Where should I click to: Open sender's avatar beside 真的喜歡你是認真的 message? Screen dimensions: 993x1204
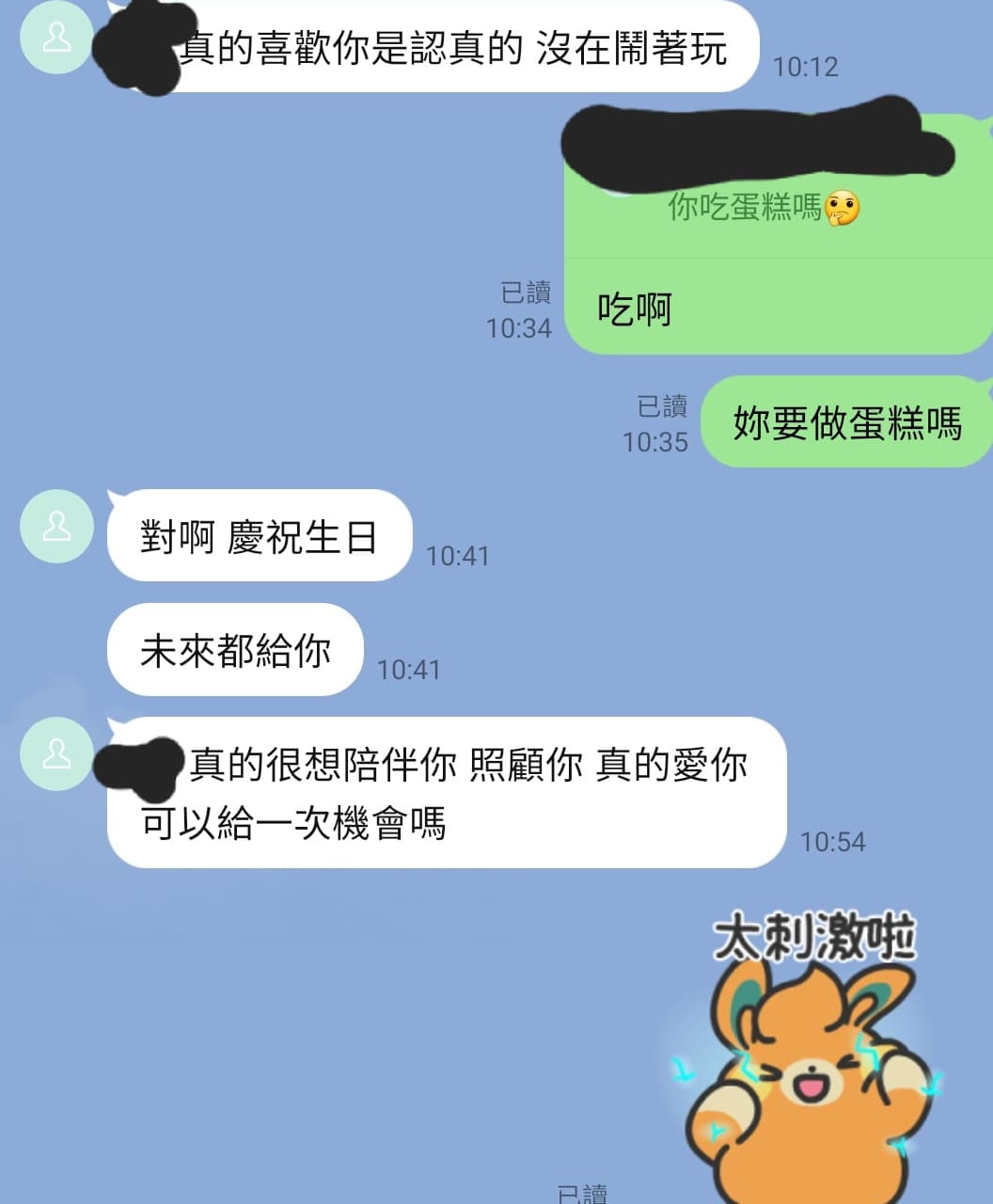click(x=57, y=38)
